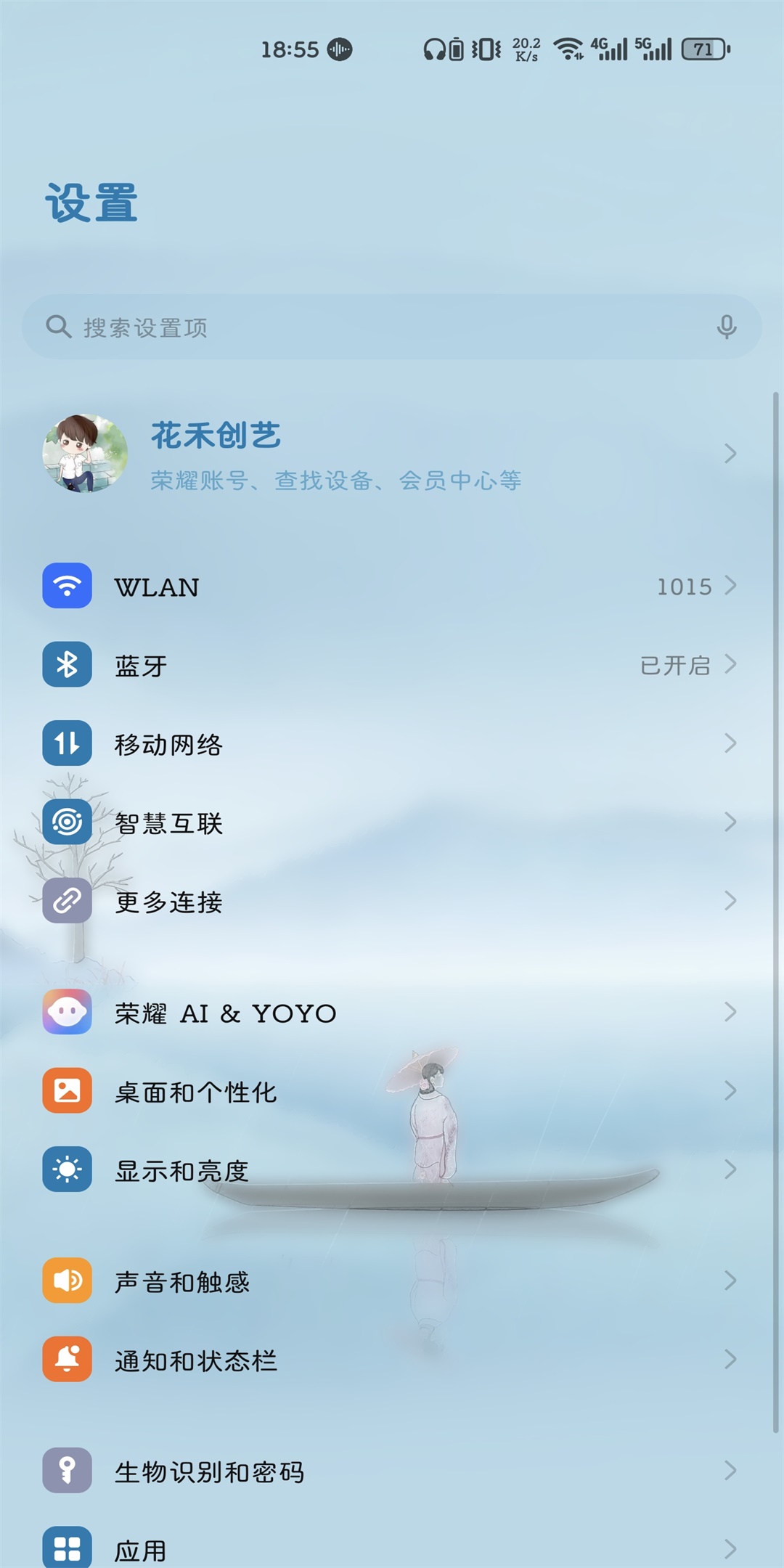Start voice search with the microphone icon
This screenshot has height=1568, width=784.
click(726, 327)
